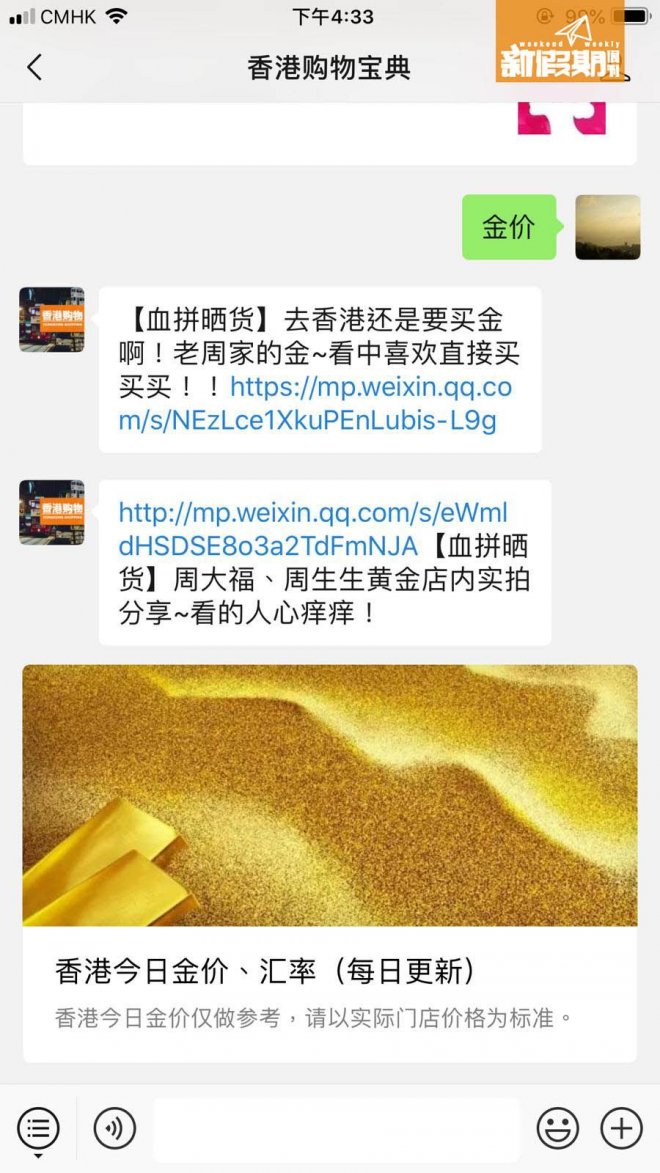The width and height of the screenshot is (660, 1173).
Task: Focus the message text field
Action: point(336,1129)
